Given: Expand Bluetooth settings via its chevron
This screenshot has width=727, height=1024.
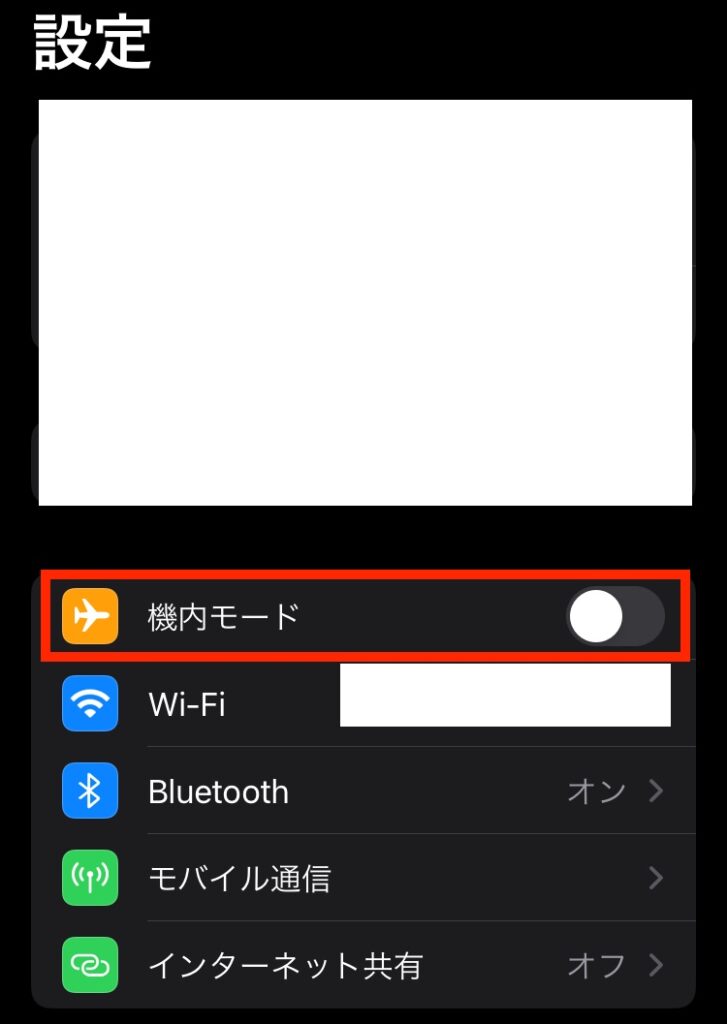Looking at the screenshot, I should click(x=657, y=791).
